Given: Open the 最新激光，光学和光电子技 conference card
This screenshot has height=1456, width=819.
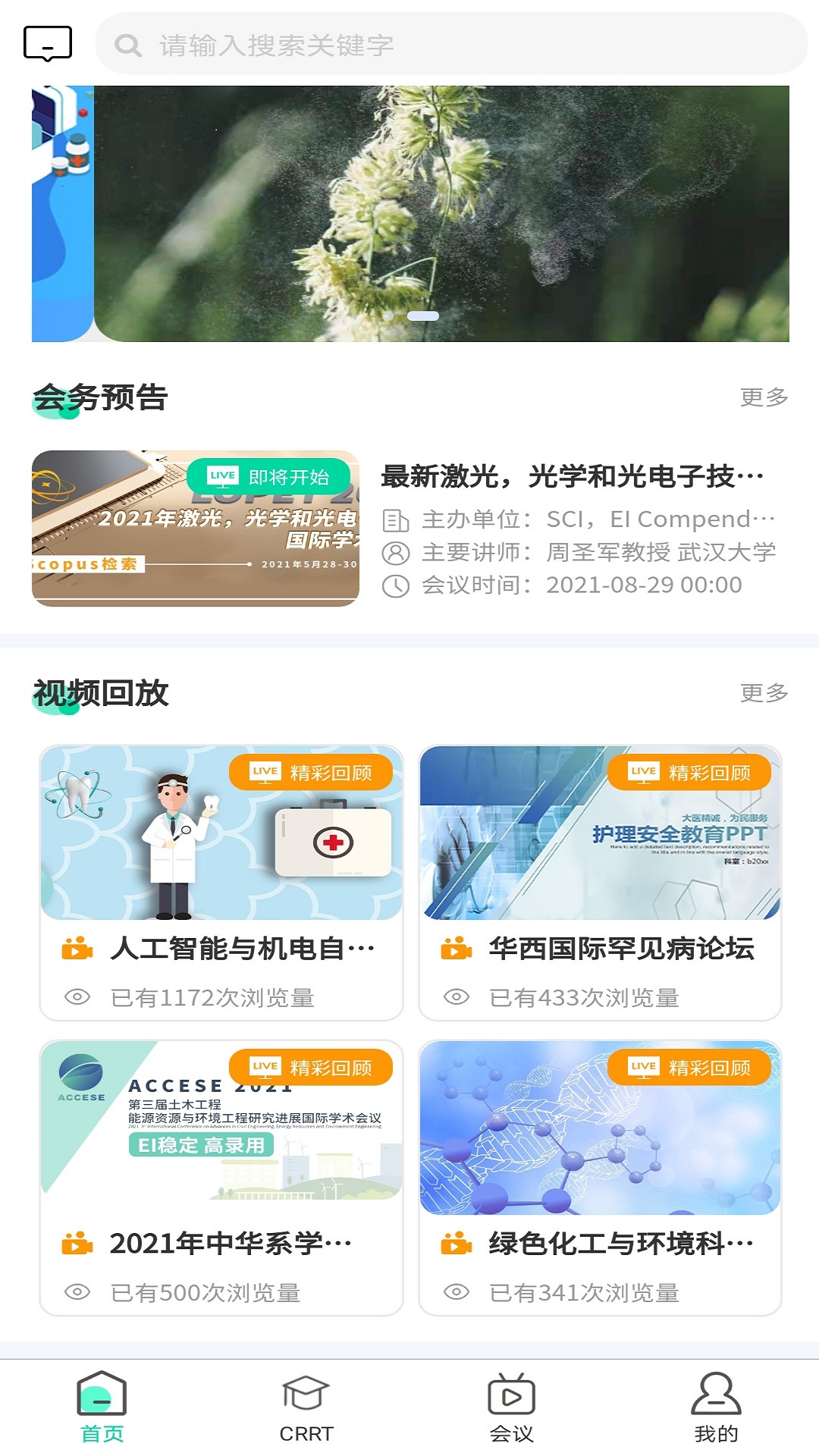Looking at the screenshot, I should click(409, 529).
